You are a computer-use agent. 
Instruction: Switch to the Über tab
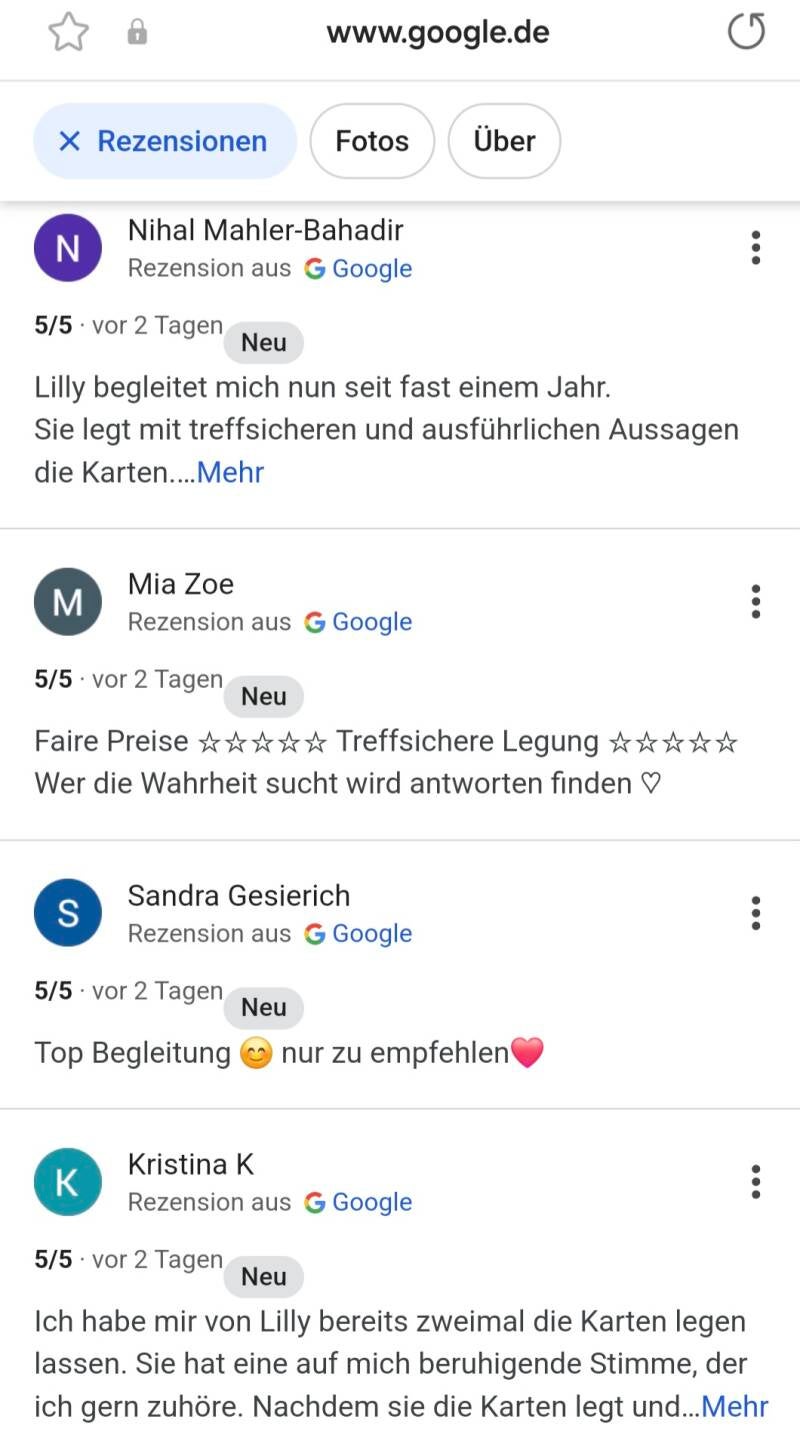504,141
